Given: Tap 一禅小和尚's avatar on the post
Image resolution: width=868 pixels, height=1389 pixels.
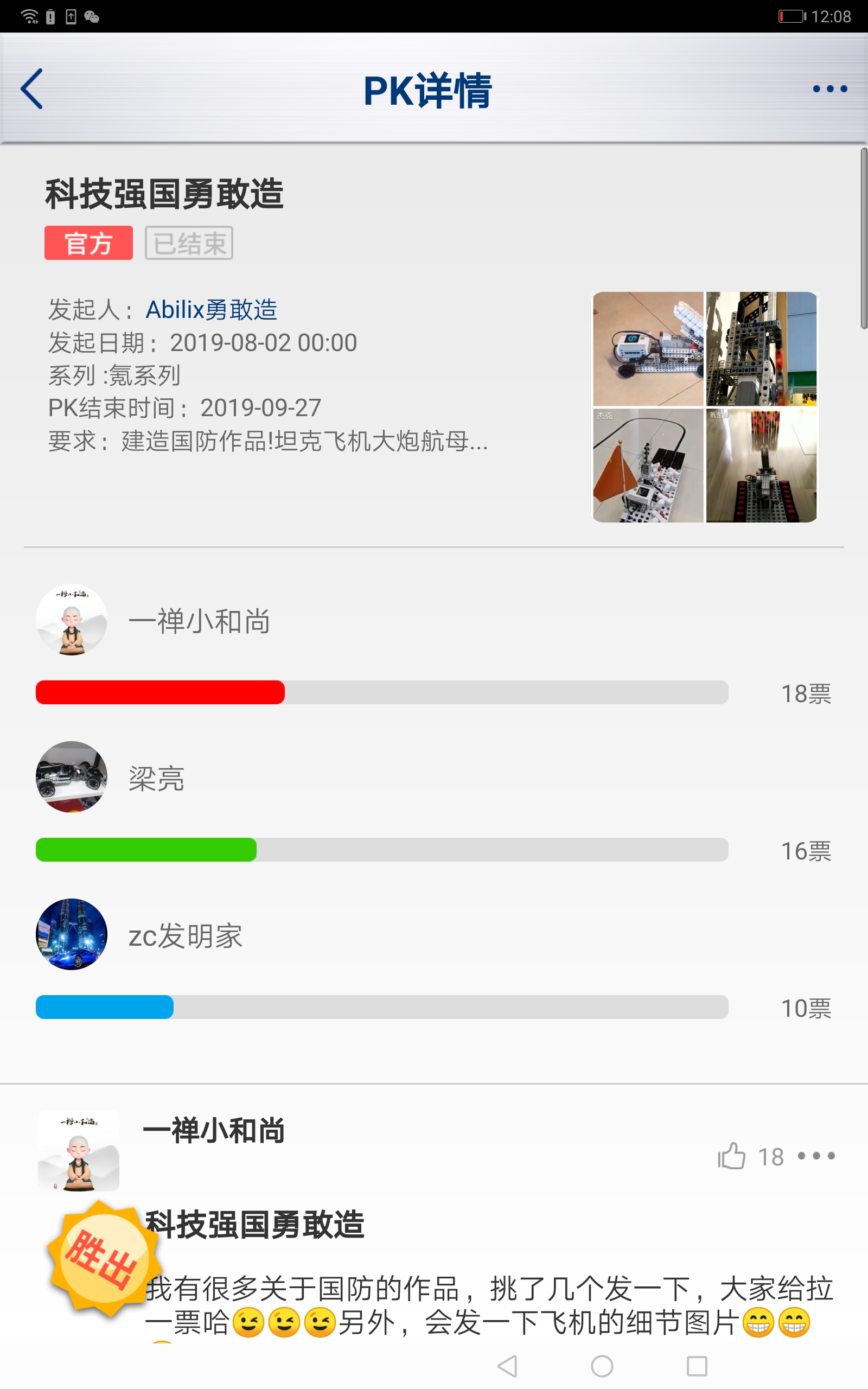Looking at the screenshot, I should tap(79, 1150).
